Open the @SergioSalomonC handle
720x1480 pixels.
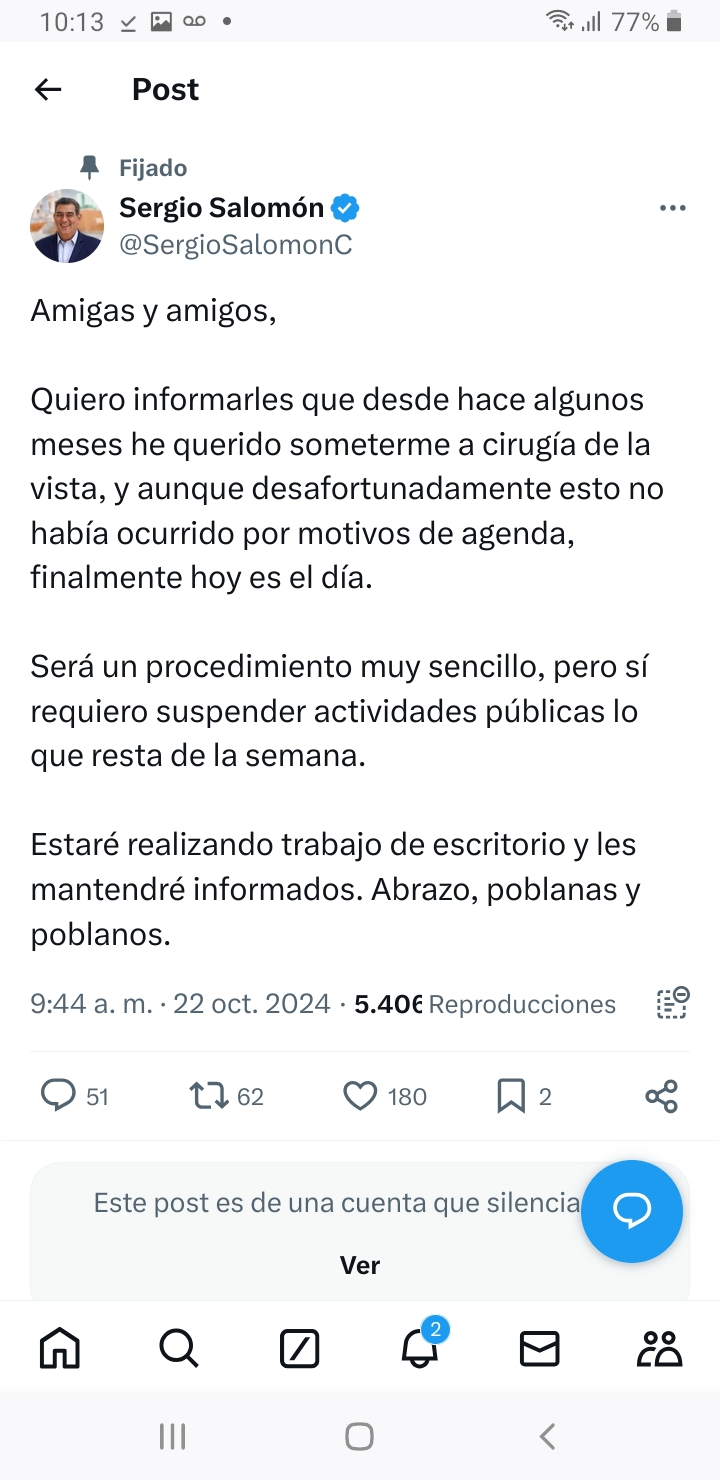click(236, 244)
